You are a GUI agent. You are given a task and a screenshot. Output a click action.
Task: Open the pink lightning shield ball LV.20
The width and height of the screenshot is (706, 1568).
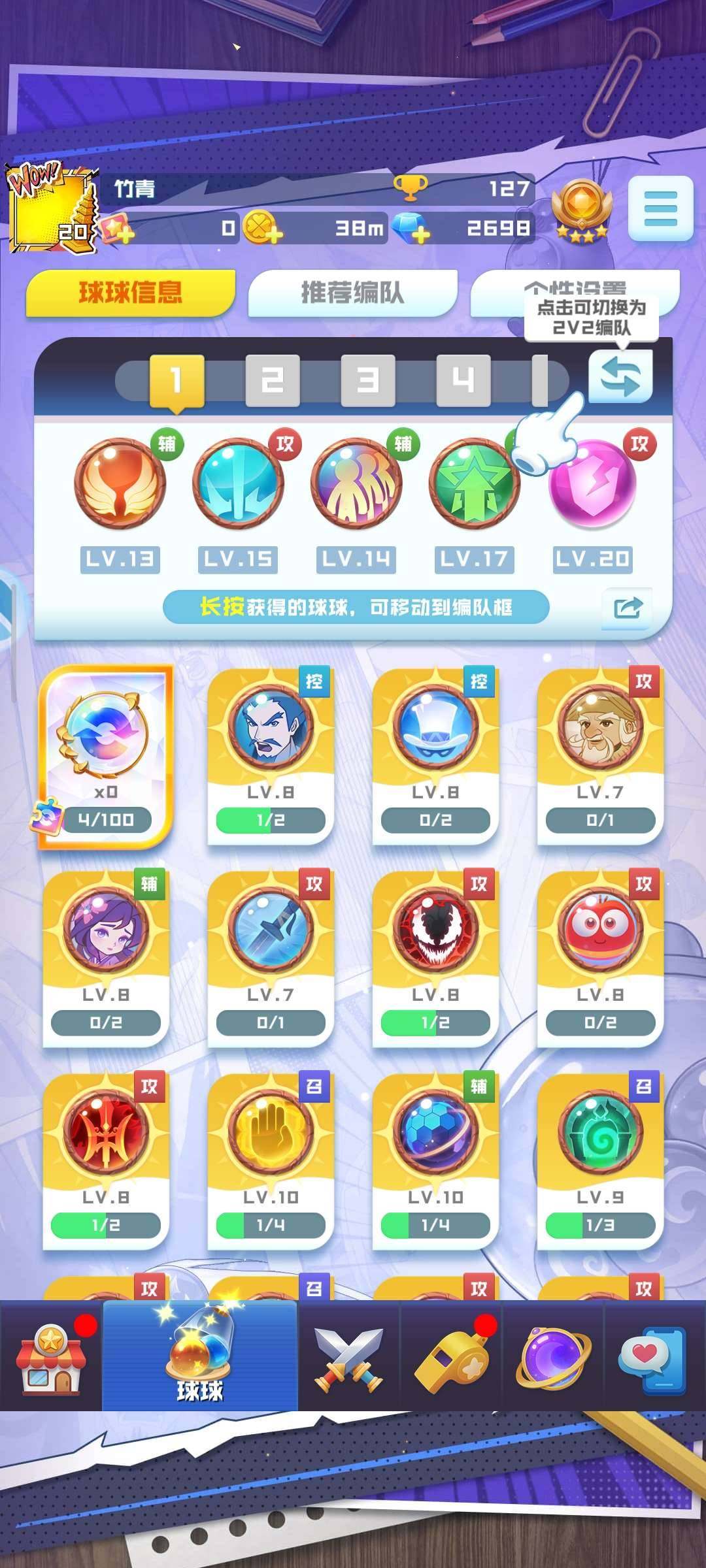pyautogui.click(x=592, y=485)
